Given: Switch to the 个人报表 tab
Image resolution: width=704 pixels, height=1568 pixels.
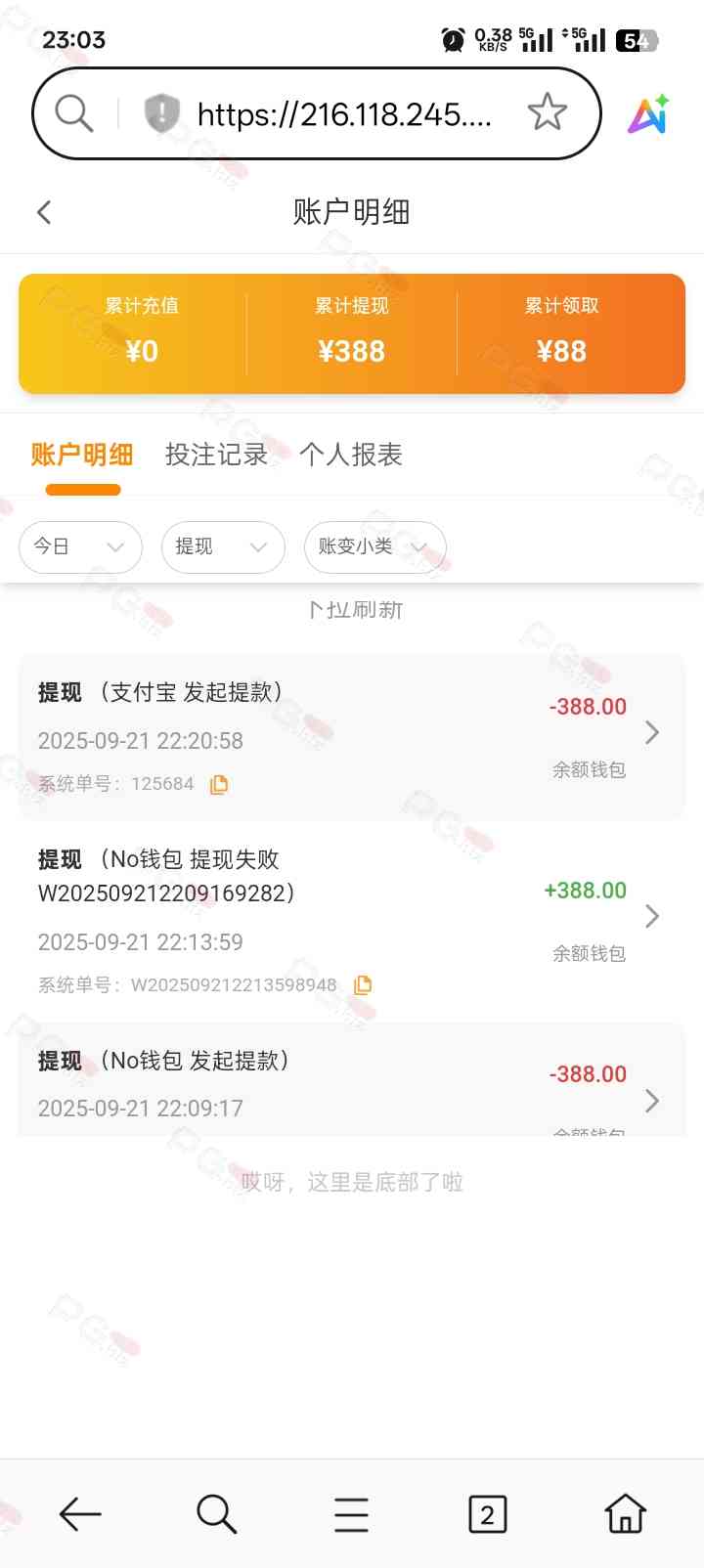Looking at the screenshot, I should 351,455.
